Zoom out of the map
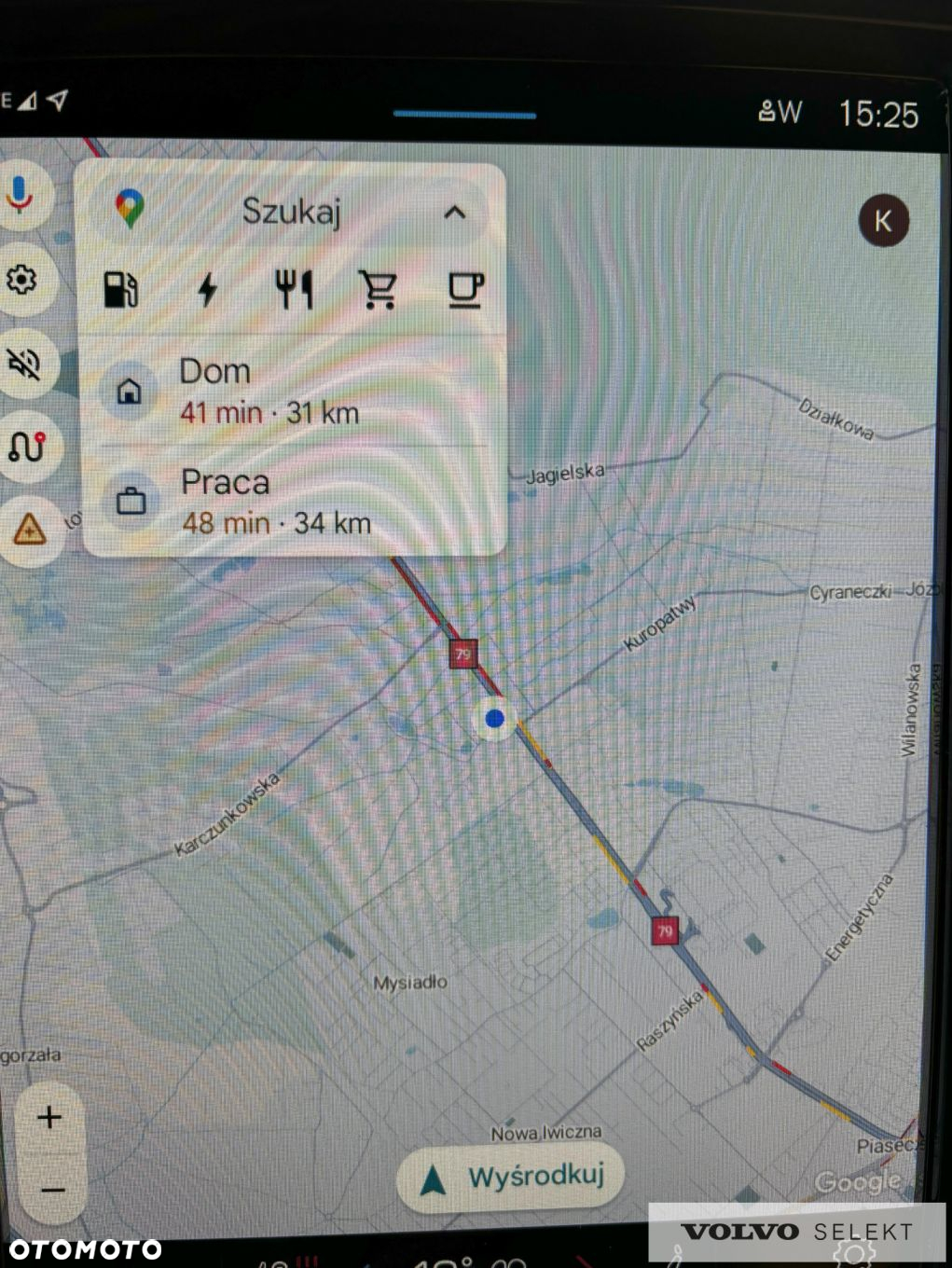 click(x=52, y=1190)
